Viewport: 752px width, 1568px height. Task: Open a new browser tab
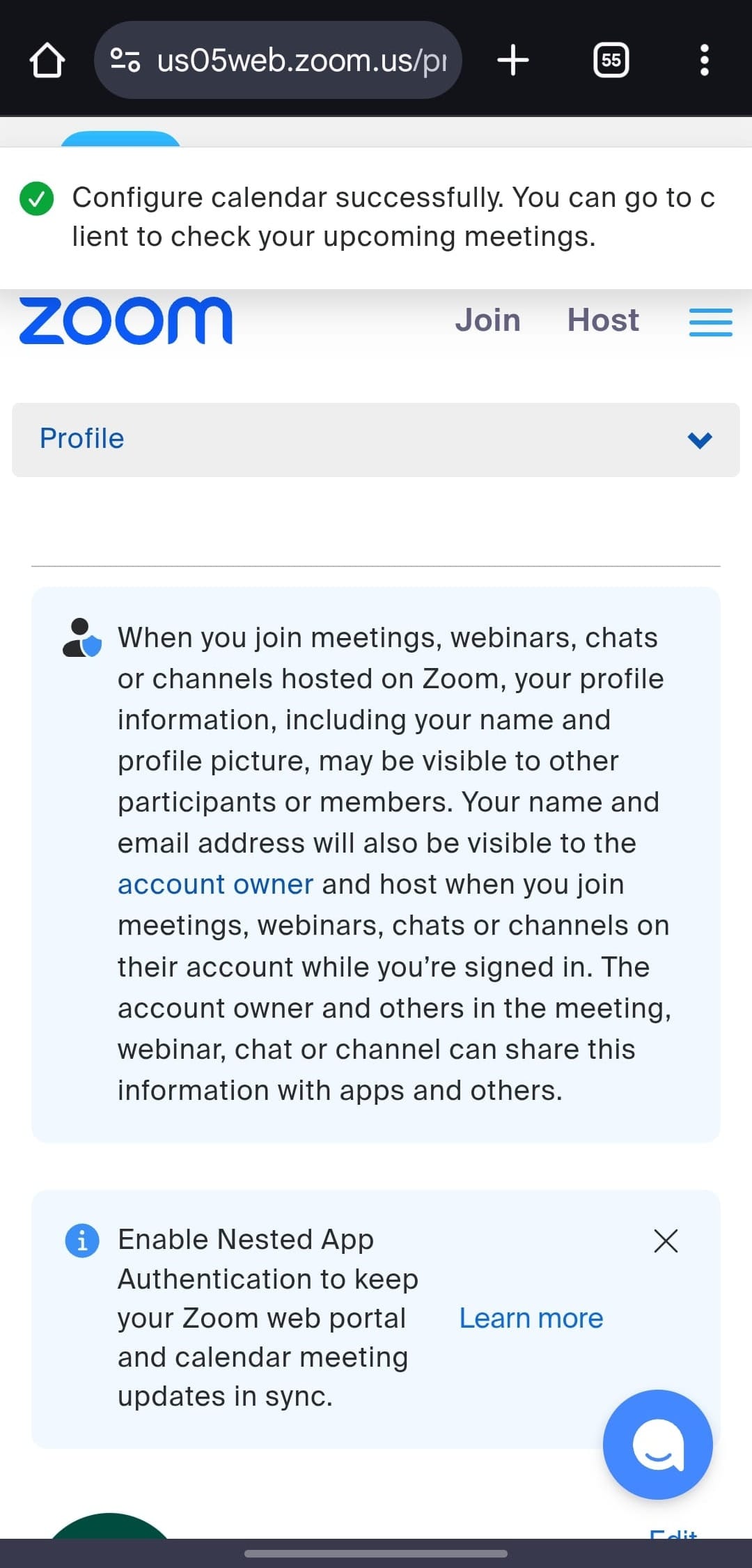click(x=513, y=60)
